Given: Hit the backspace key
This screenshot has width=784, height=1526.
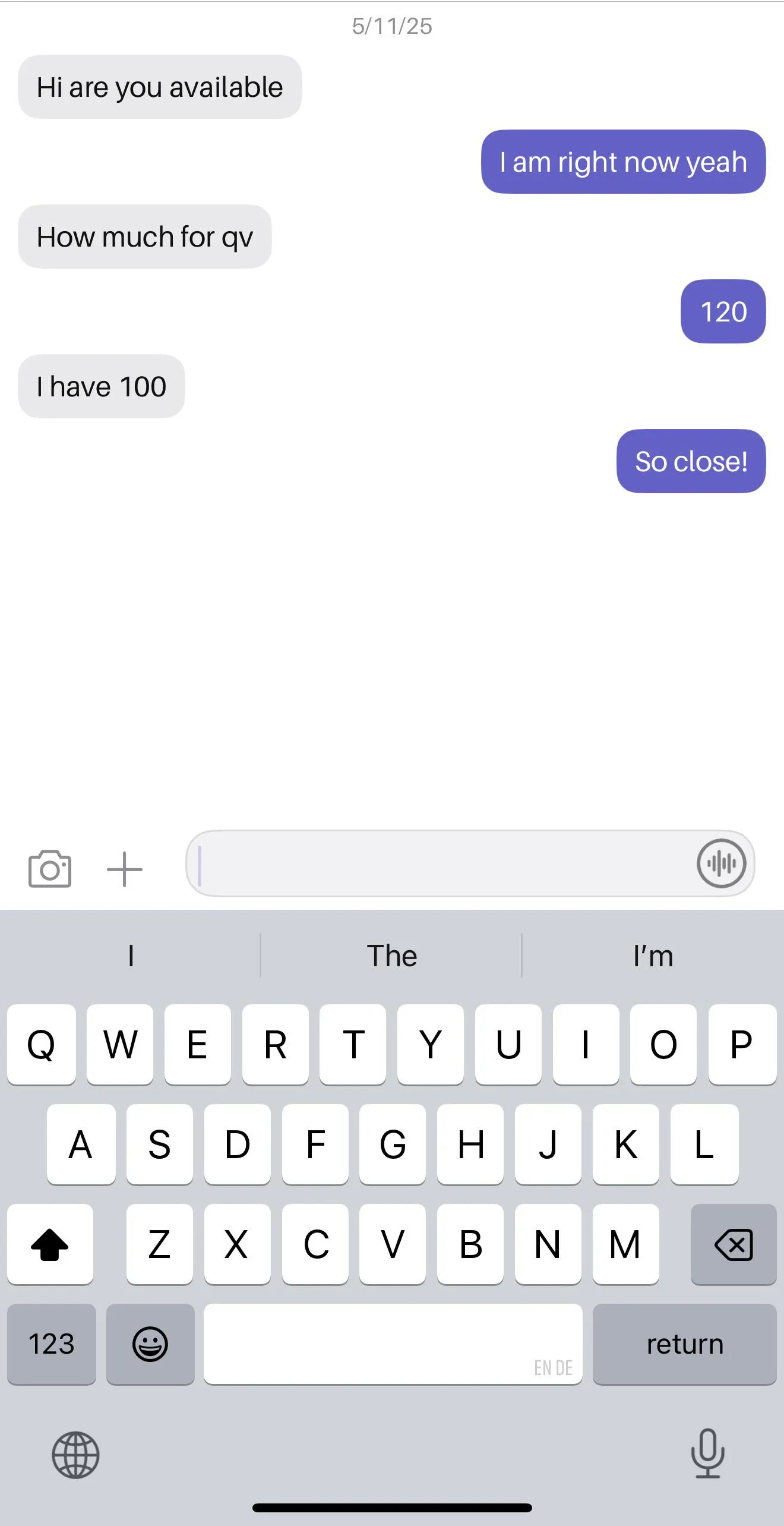Looking at the screenshot, I should pyautogui.click(x=734, y=1244).
